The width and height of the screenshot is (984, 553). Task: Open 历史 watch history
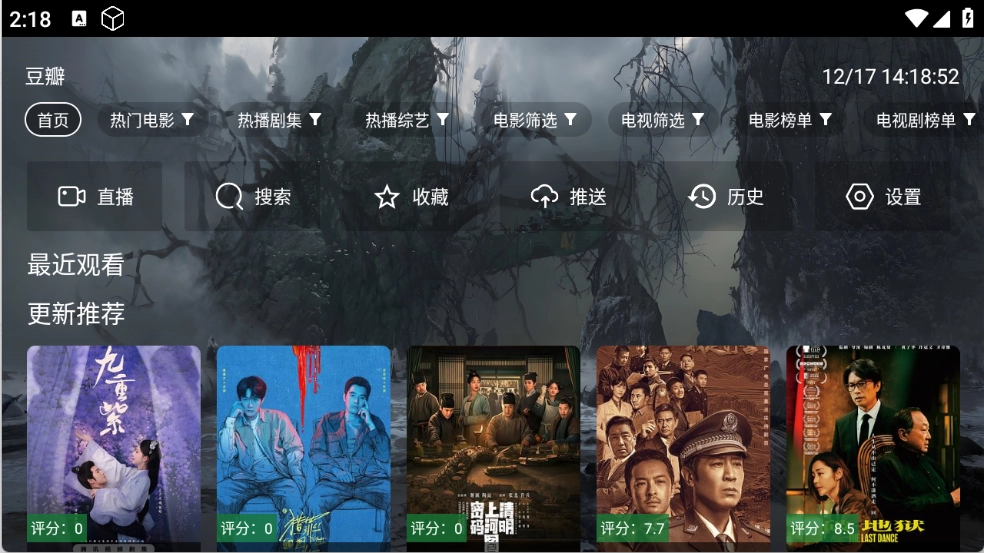coord(725,196)
